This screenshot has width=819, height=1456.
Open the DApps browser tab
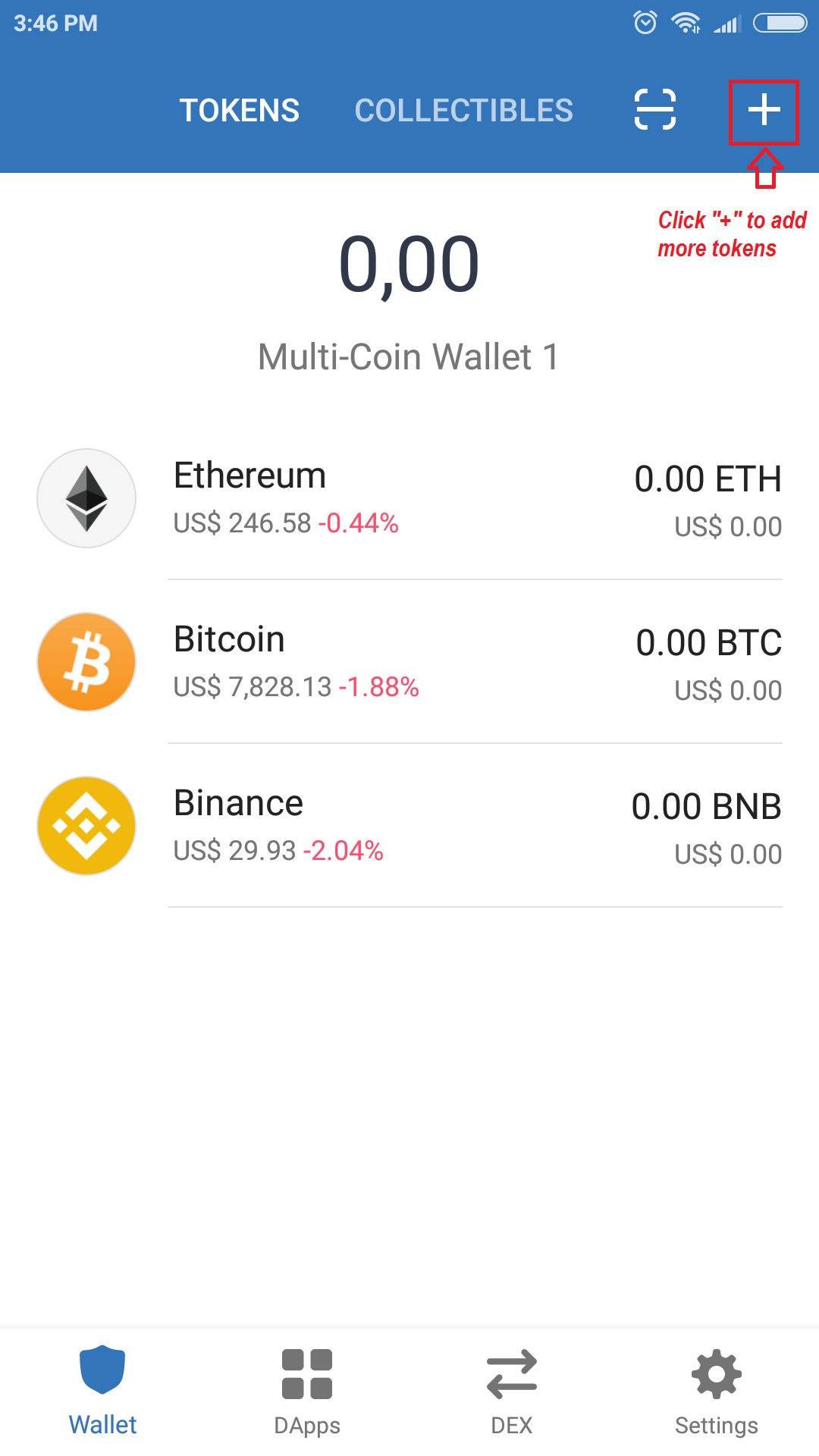(x=307, y=1392)
